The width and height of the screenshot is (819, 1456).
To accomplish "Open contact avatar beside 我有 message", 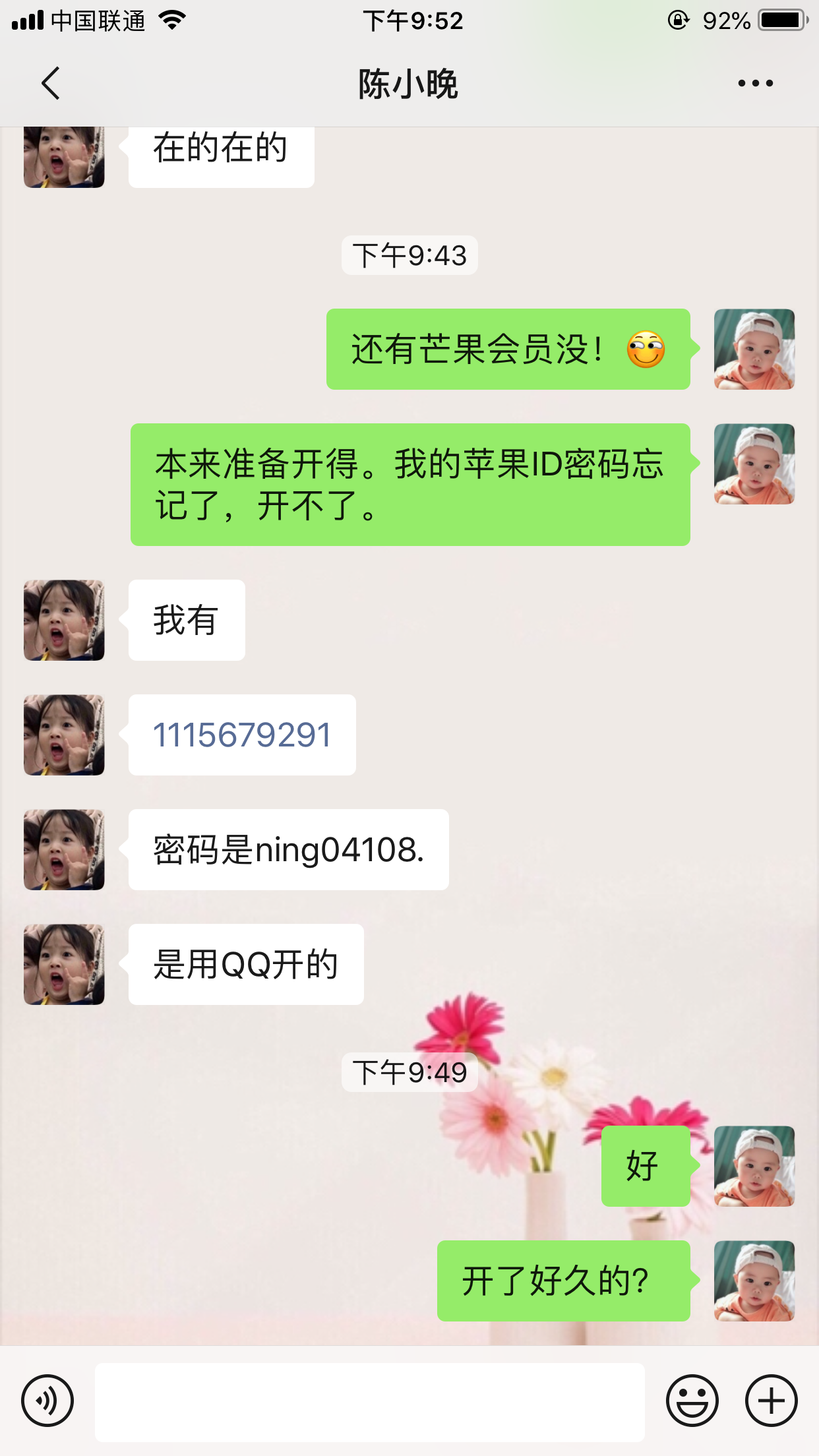I will [64, 620].
